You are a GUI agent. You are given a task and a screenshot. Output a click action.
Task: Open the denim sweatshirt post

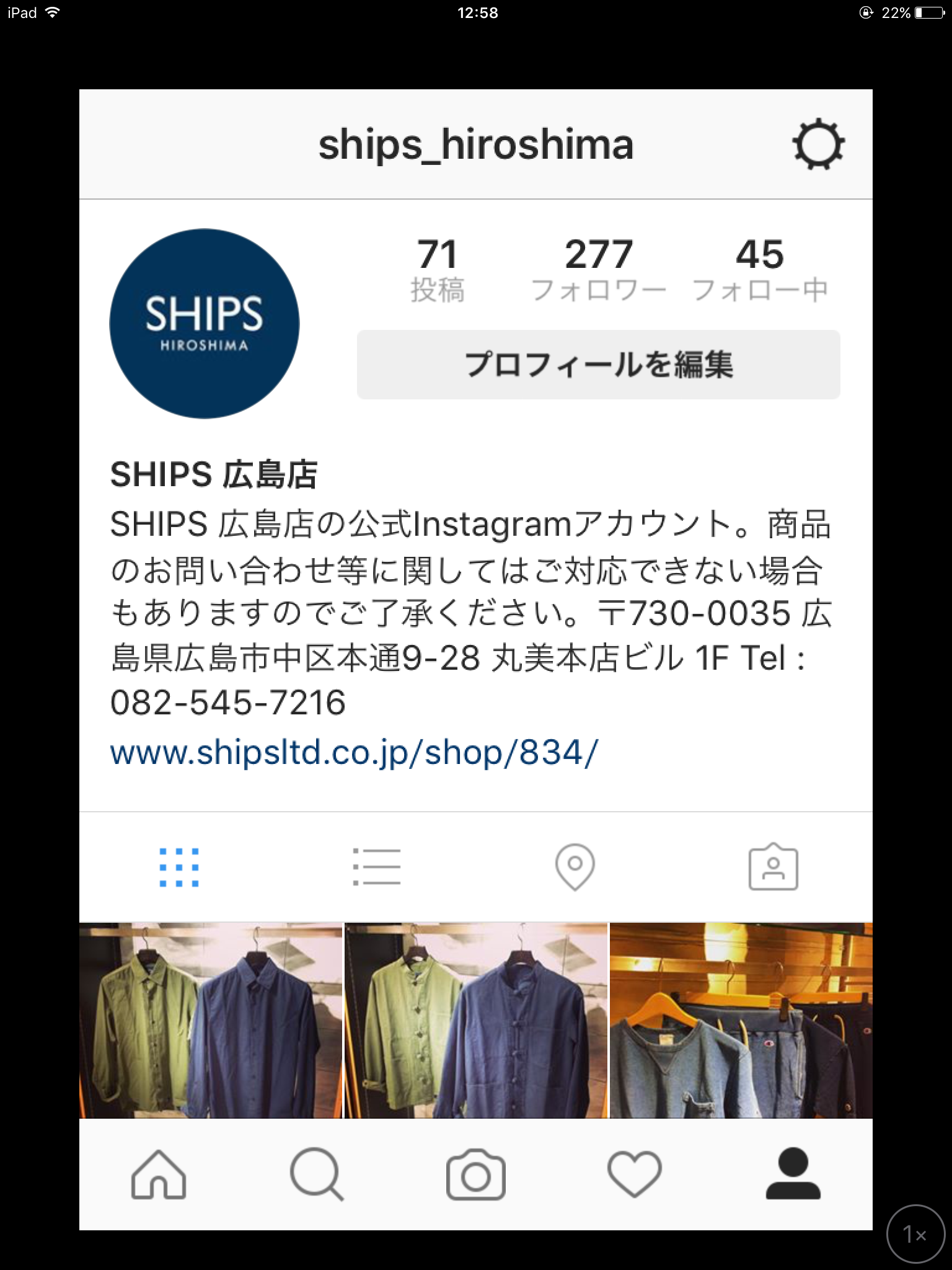pyautogui.click(x=741, y=1020)
